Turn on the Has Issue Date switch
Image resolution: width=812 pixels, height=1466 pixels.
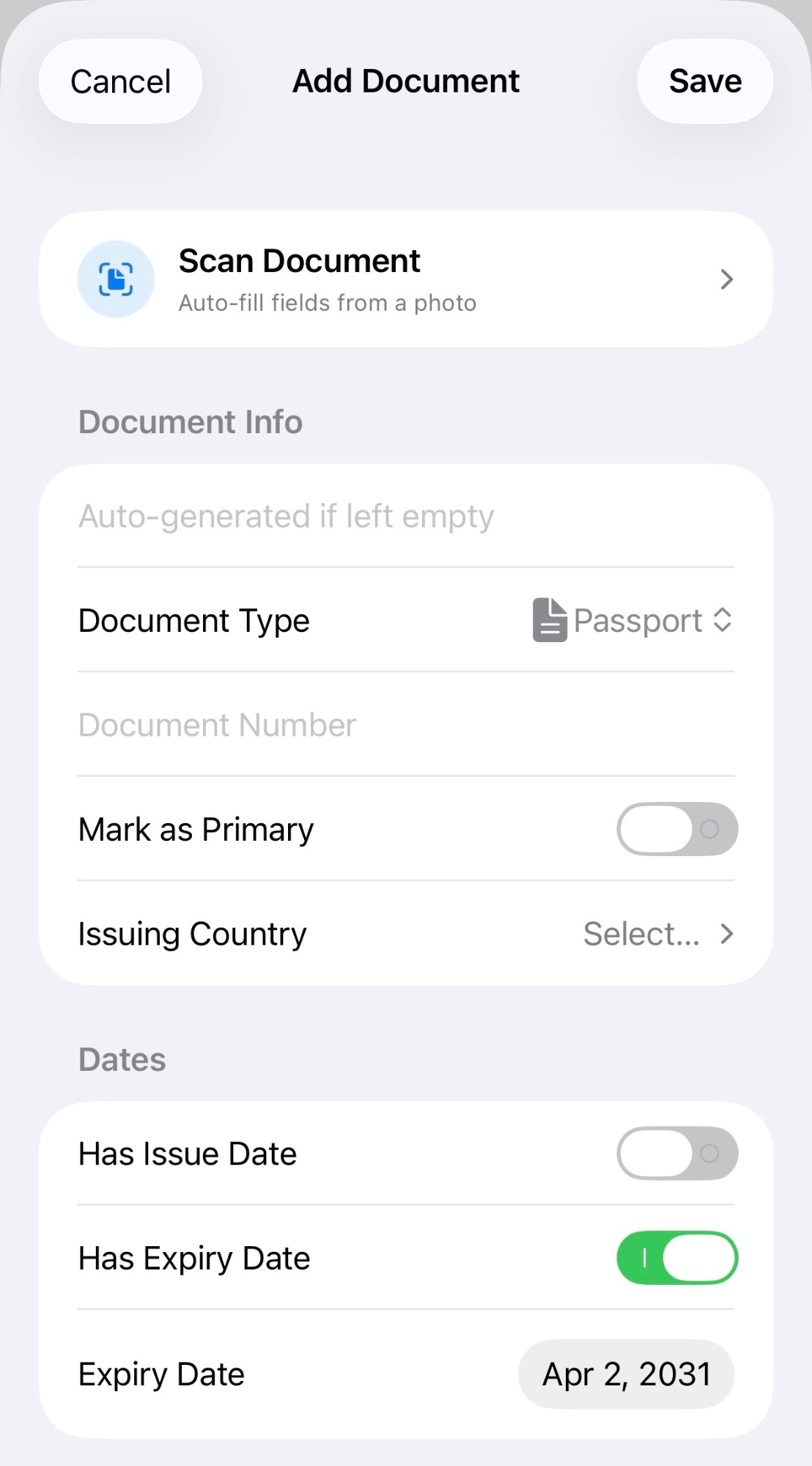[676, 1153]
